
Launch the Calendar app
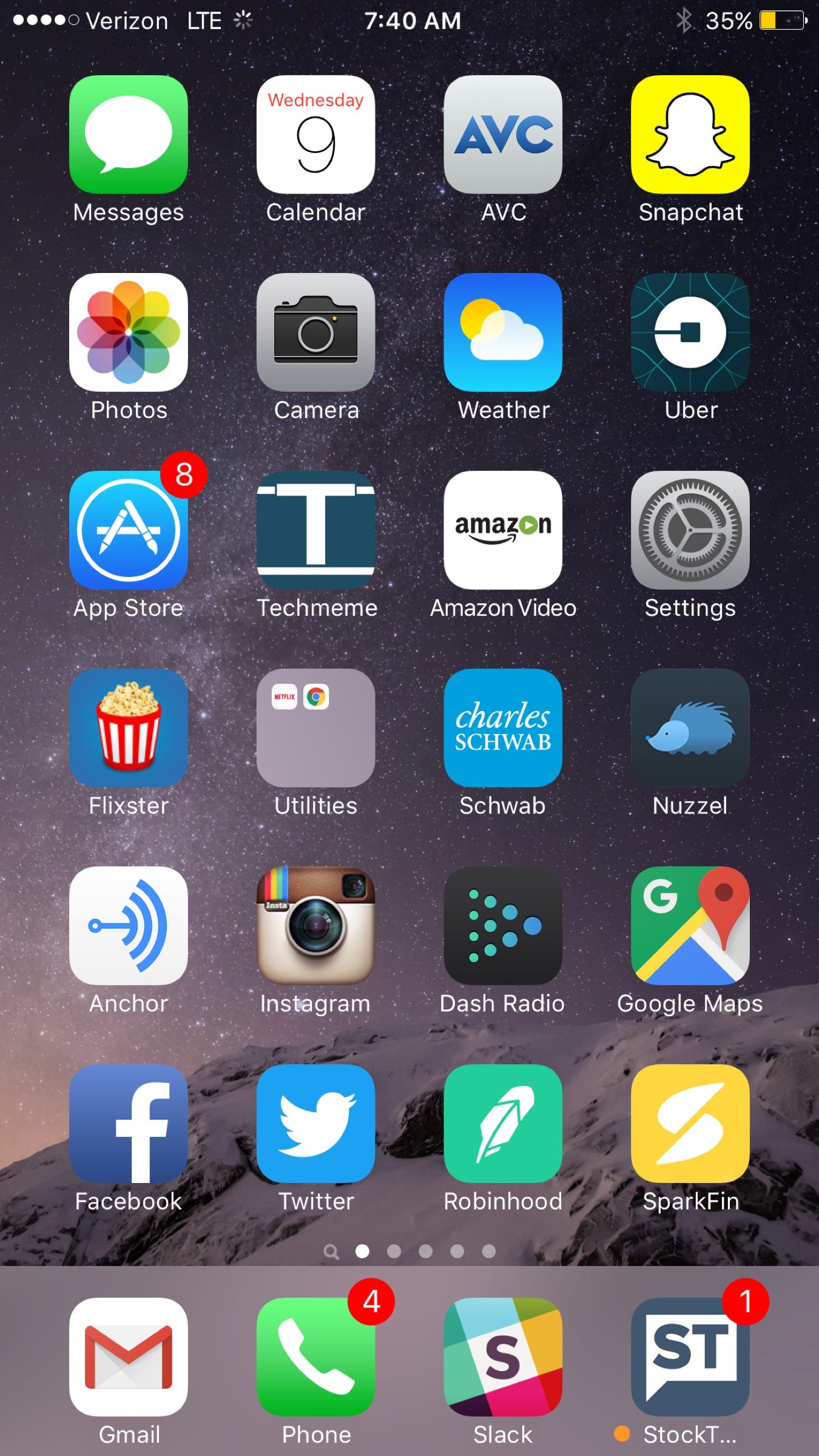pyautogui.click(x=315, y=135)
